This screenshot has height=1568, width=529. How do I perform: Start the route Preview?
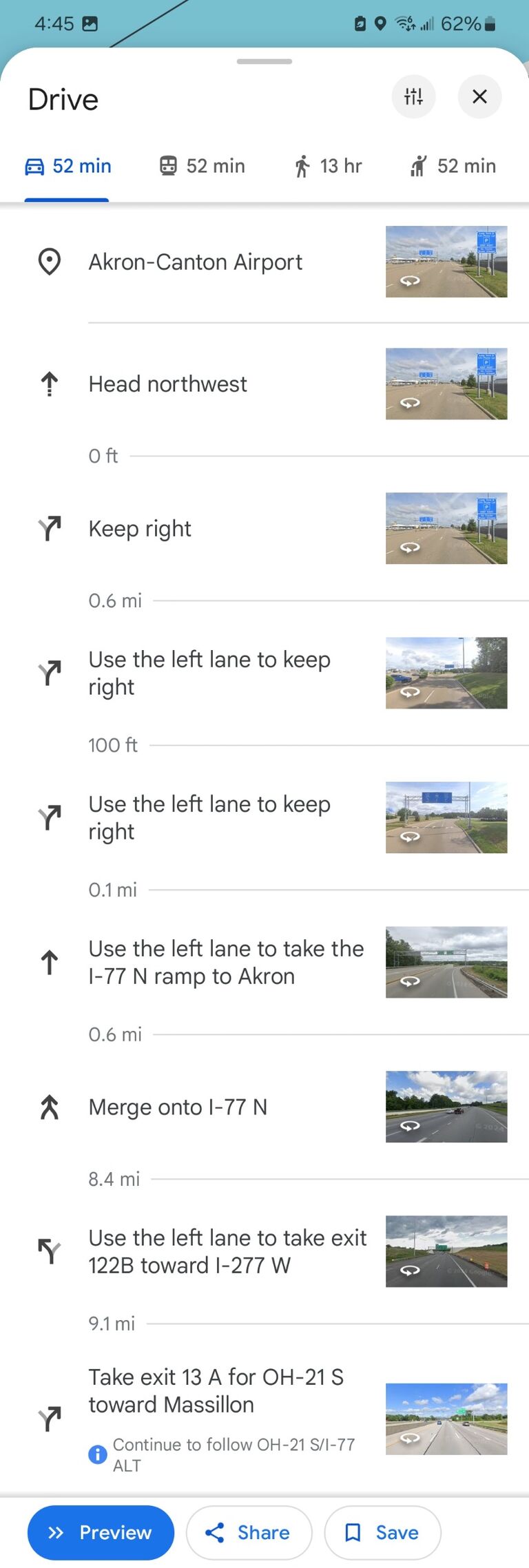click(101, 1532)
